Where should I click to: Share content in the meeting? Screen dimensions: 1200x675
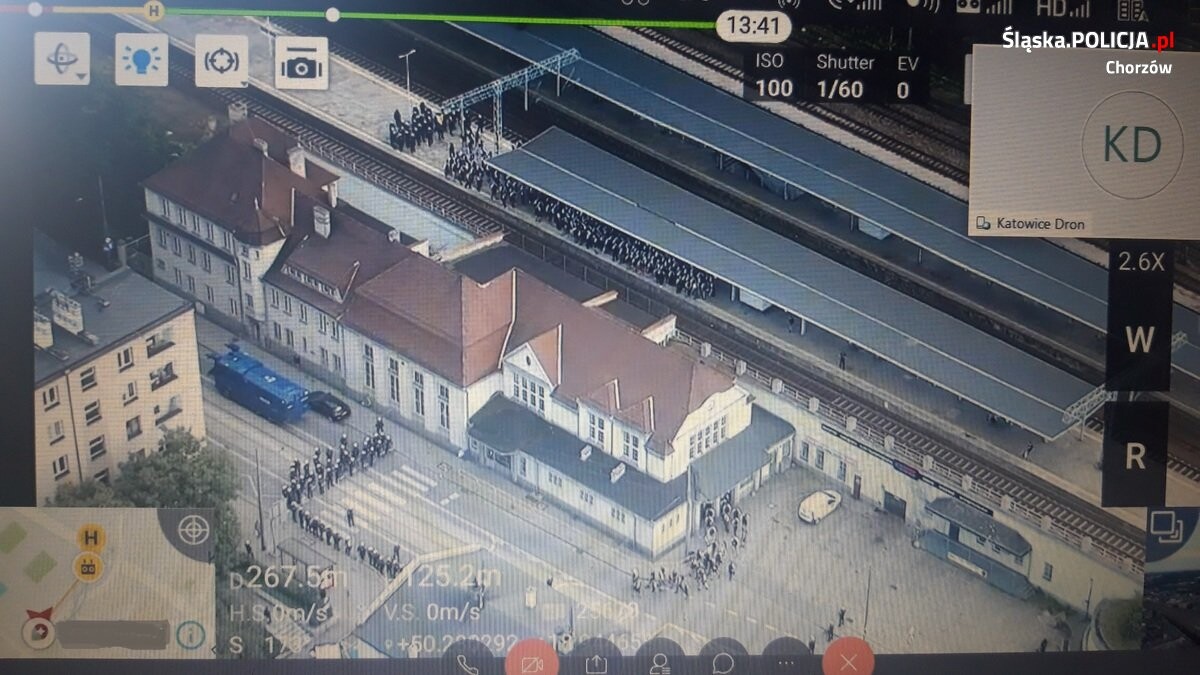596,662
